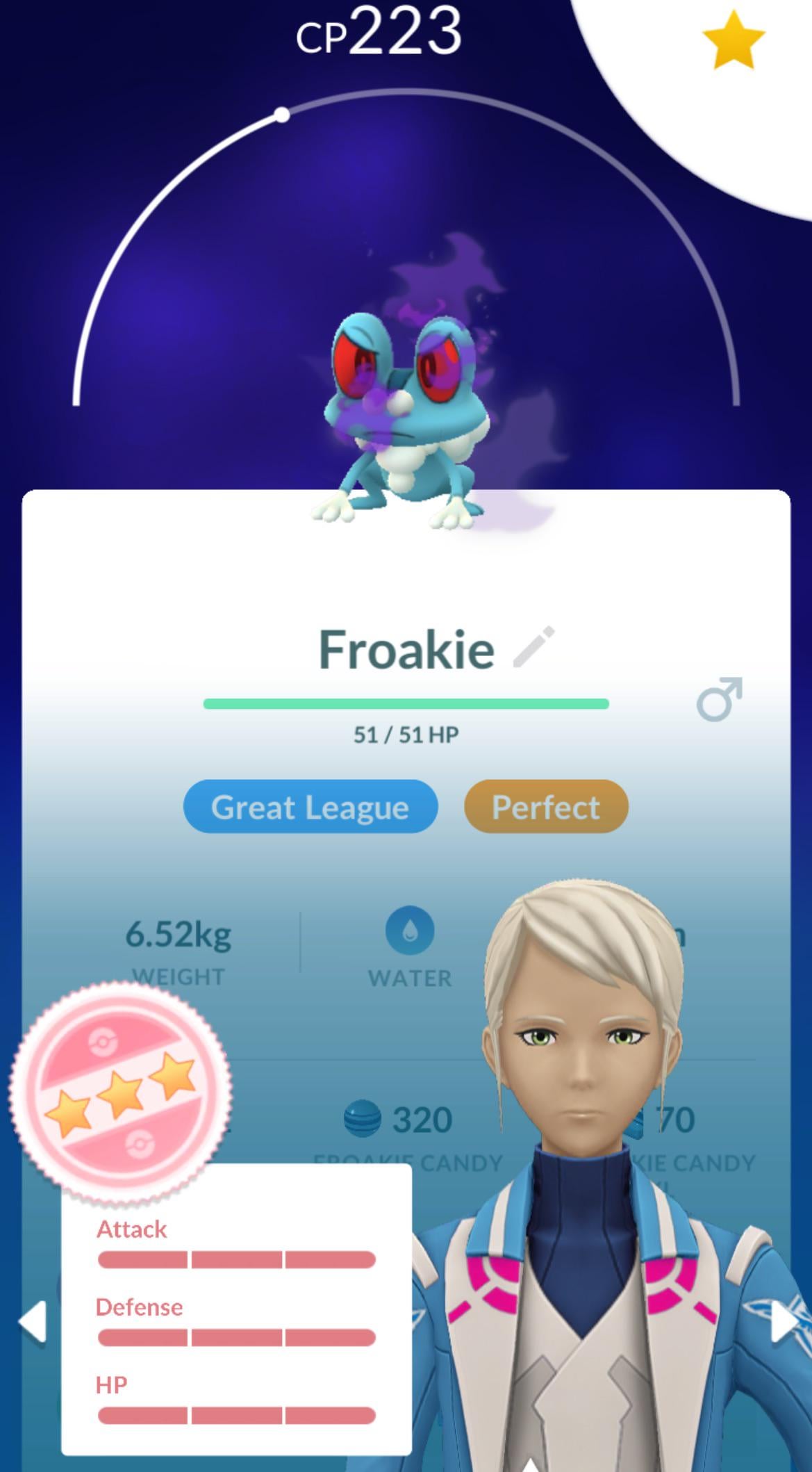Screen dimensions: 812x1472
Task: Go to the previous Pokémon appraisal
Action: pyautogui.click(x=33, y=1321)
